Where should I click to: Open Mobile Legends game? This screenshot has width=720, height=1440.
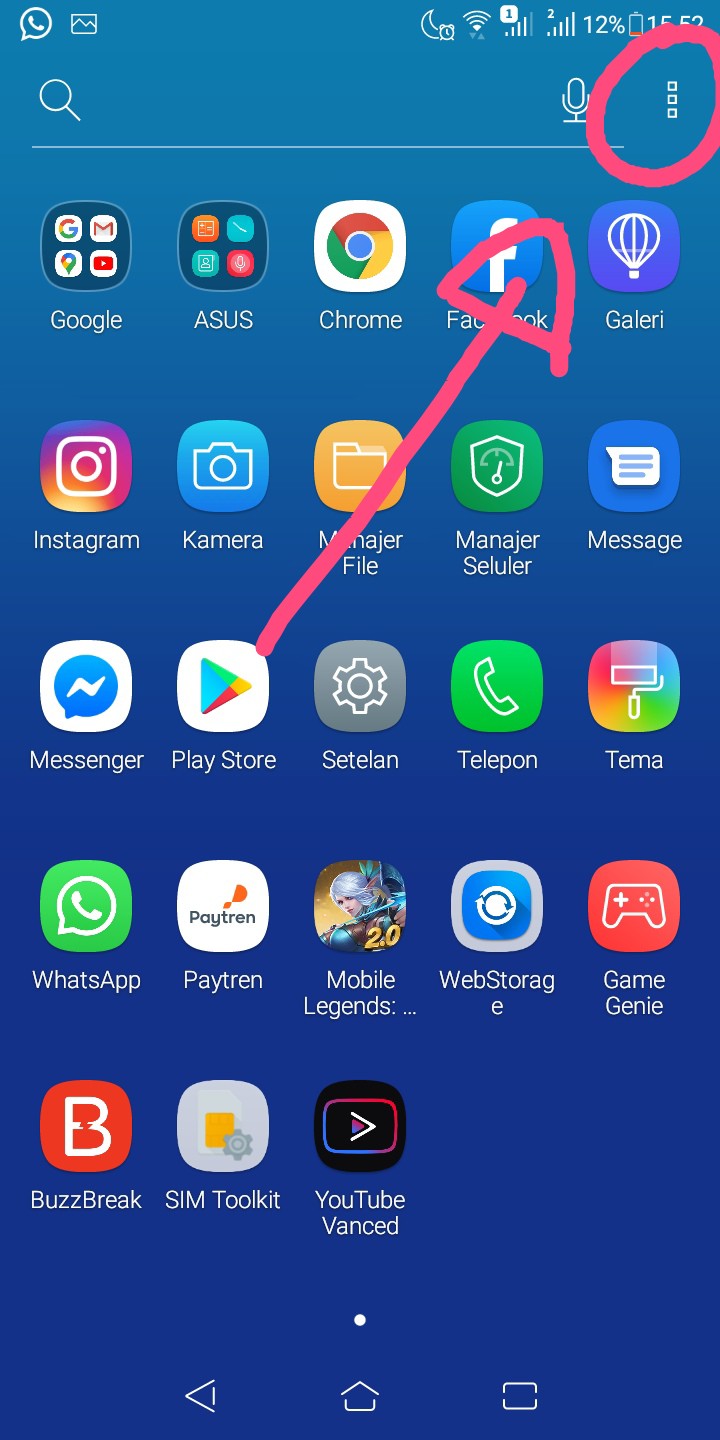click(360, 906)
